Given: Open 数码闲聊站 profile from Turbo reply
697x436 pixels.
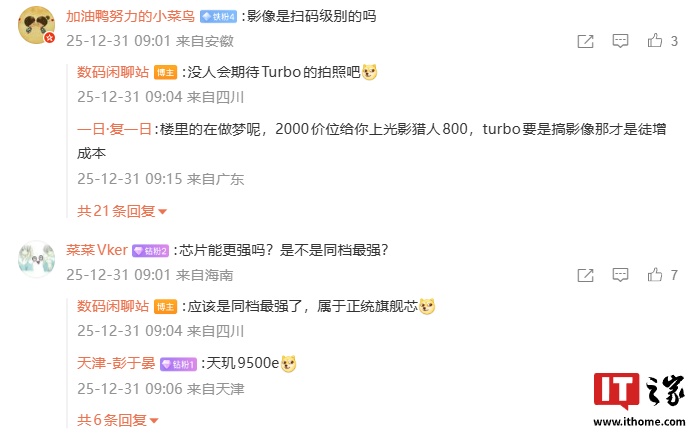Looking at the screenshot, I should [x=113, y=72].
